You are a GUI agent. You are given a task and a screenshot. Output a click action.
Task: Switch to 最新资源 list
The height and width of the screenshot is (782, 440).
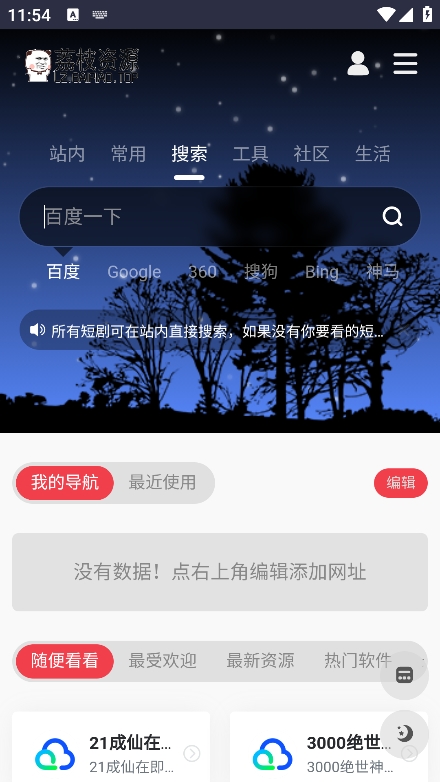pos(260,660)
